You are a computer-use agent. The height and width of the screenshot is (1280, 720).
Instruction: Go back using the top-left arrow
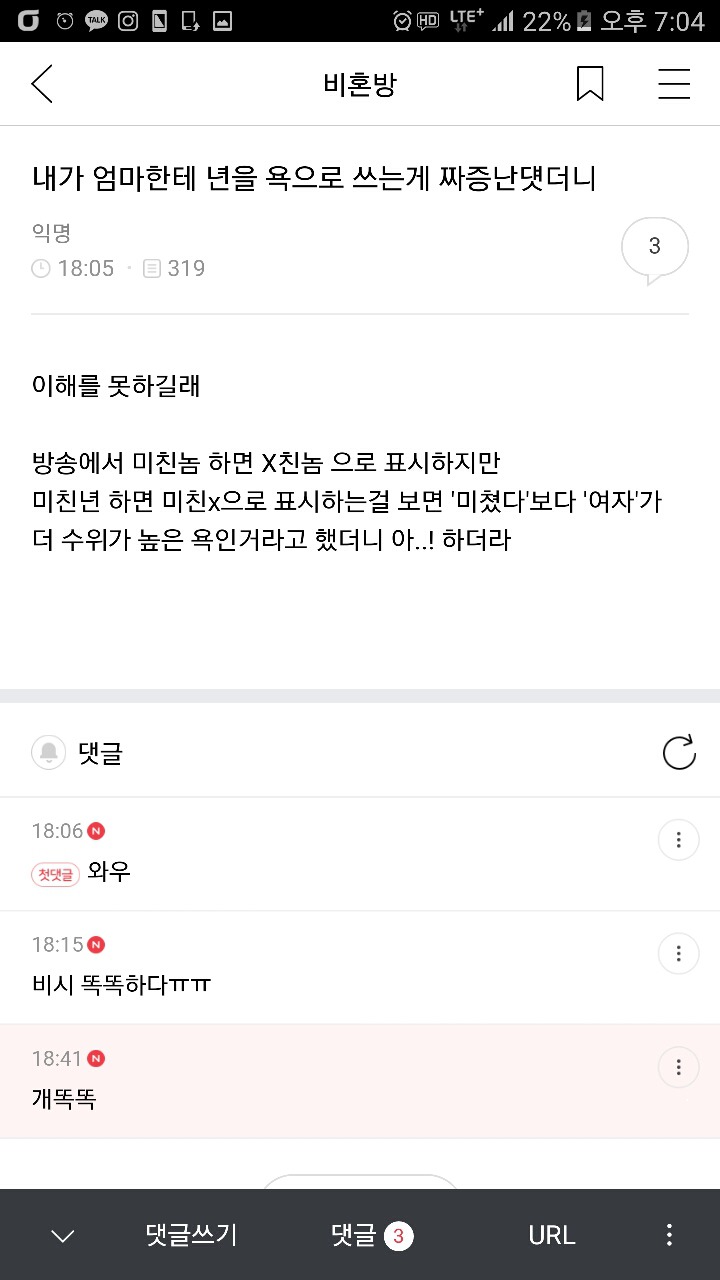coord(42,85)
